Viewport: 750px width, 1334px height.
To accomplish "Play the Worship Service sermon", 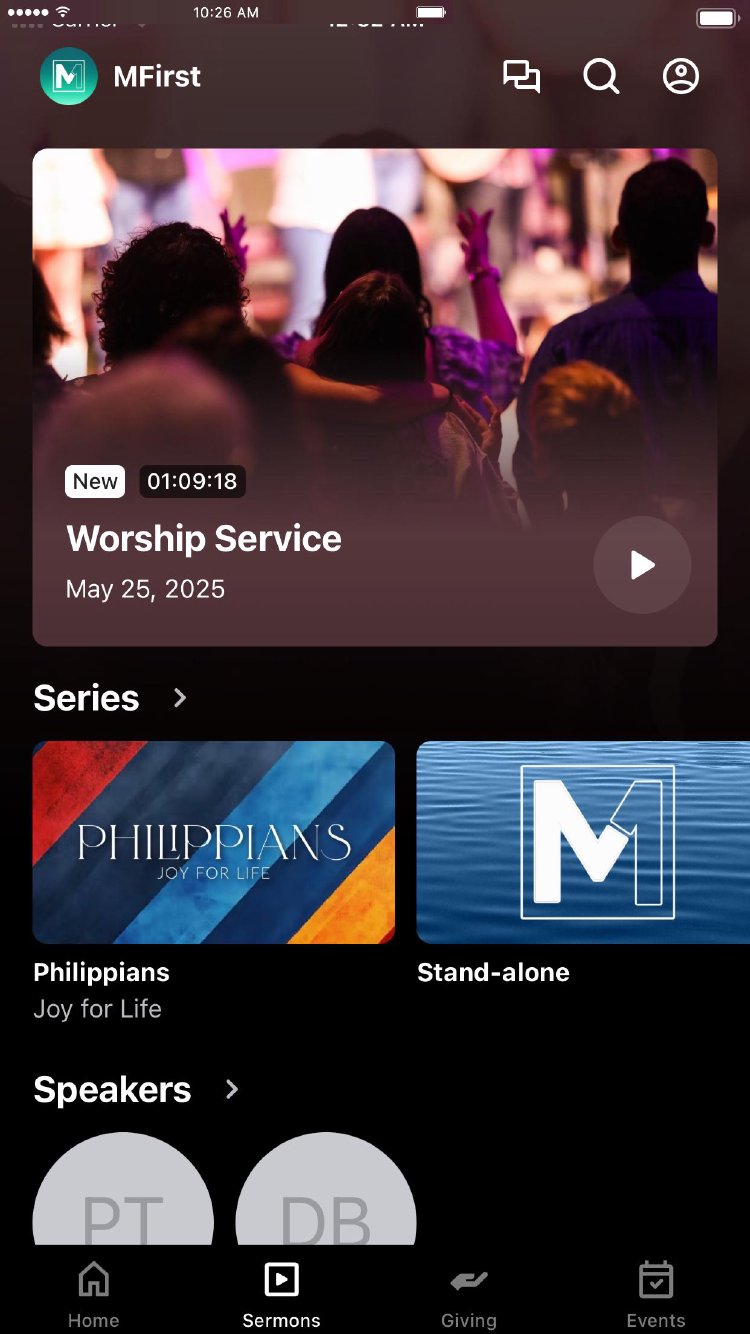I will (642, 565).
